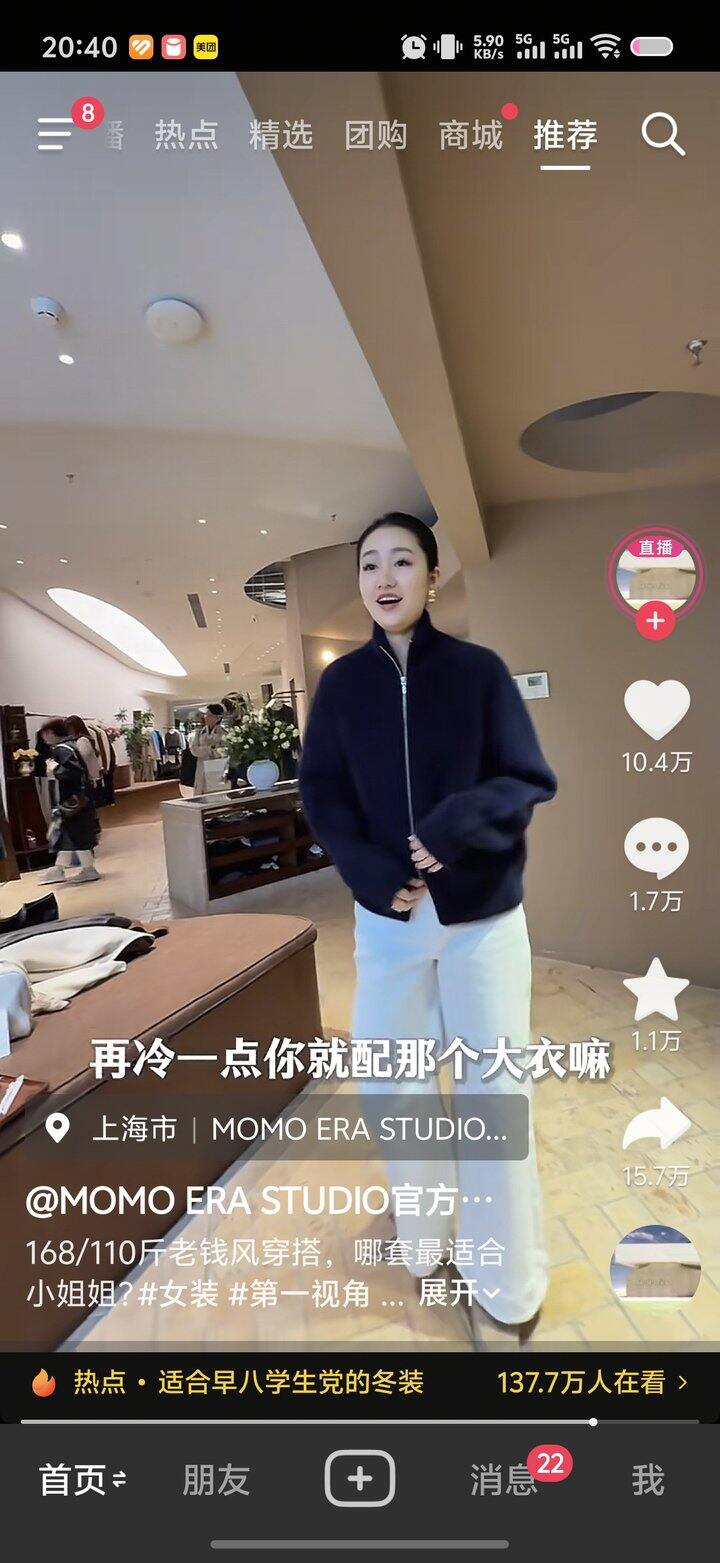This screenshot has width=720, height=1563.
Task: Expand the video description with 展开
Action: 458,1294
